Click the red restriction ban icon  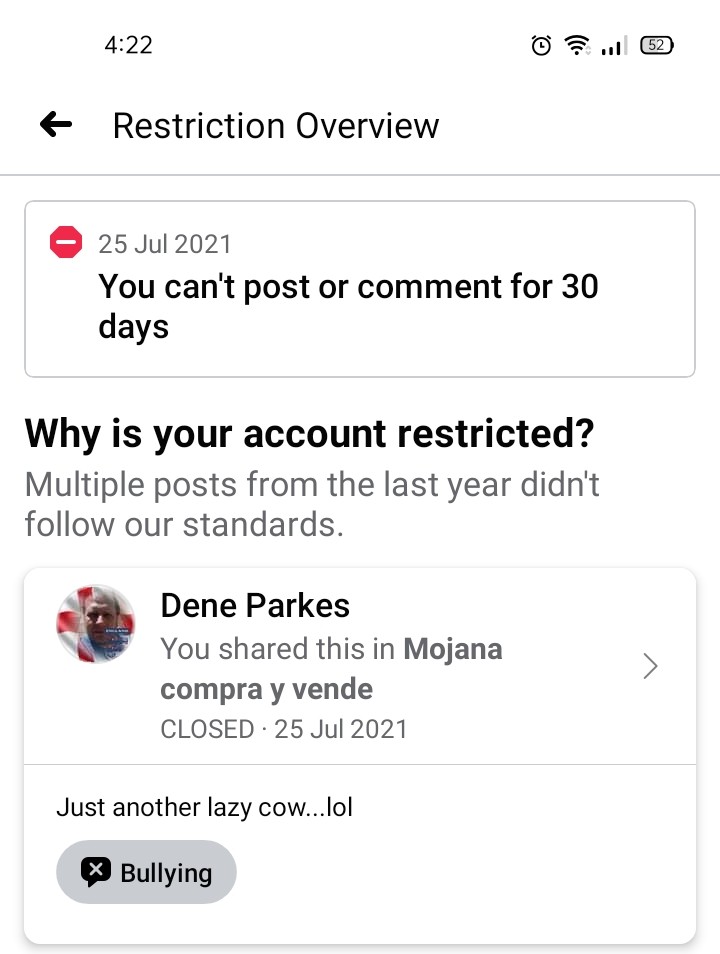pos(64,242)
